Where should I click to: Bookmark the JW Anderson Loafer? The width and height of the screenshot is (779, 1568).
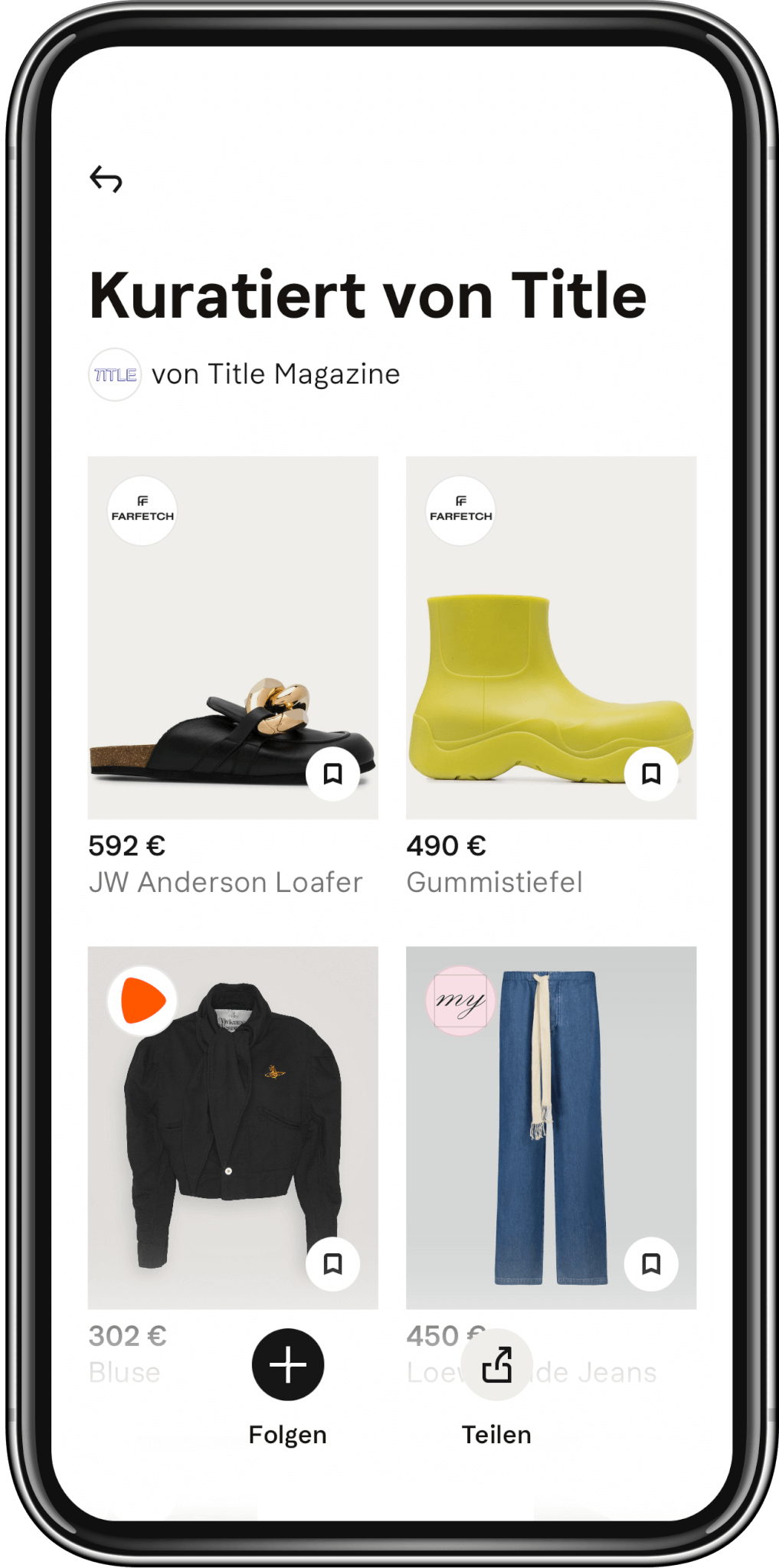pyautogui.click(x=332, y=774)
